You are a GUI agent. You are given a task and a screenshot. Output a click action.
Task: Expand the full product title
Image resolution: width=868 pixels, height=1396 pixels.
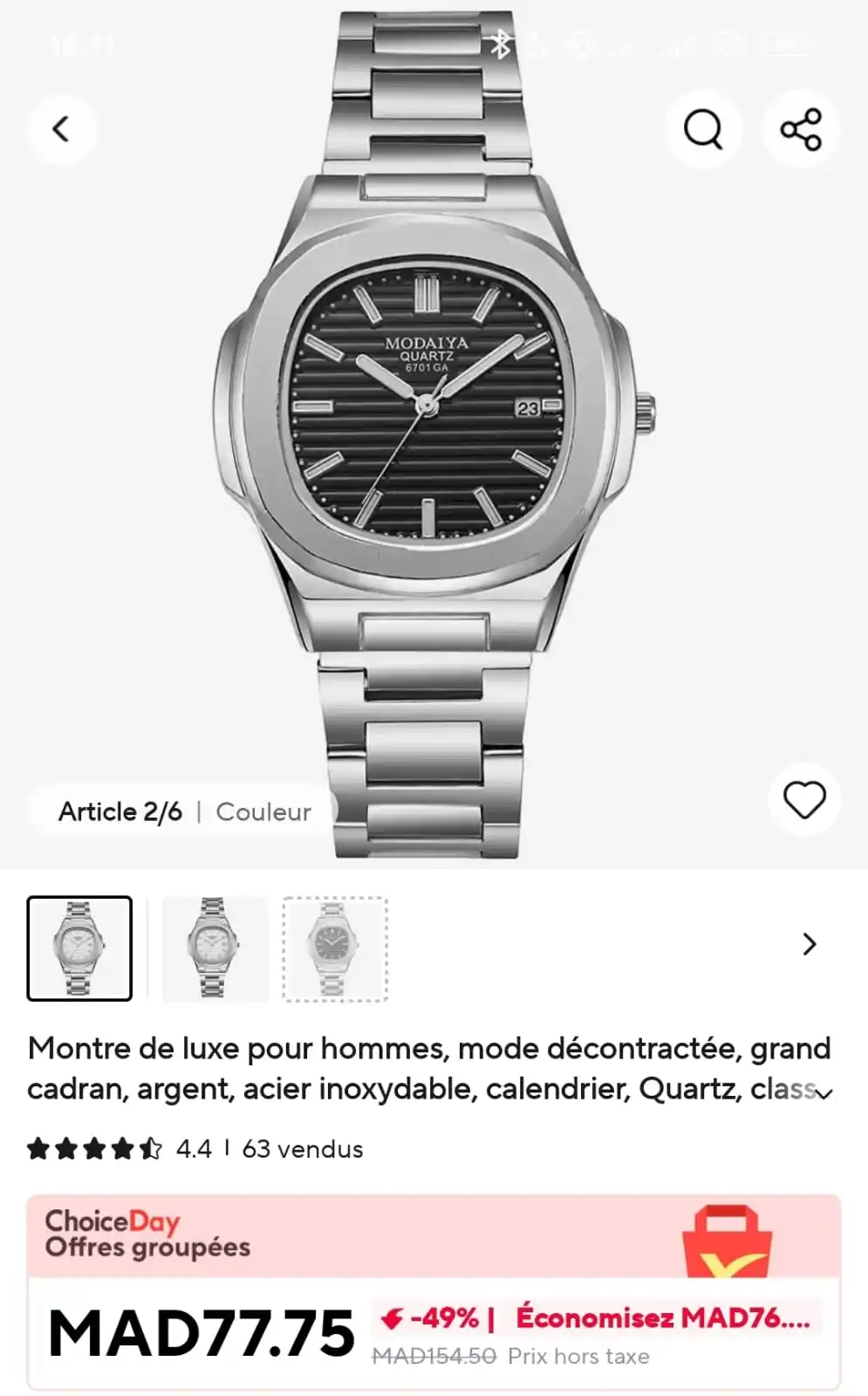click(x=824, y=1092)
